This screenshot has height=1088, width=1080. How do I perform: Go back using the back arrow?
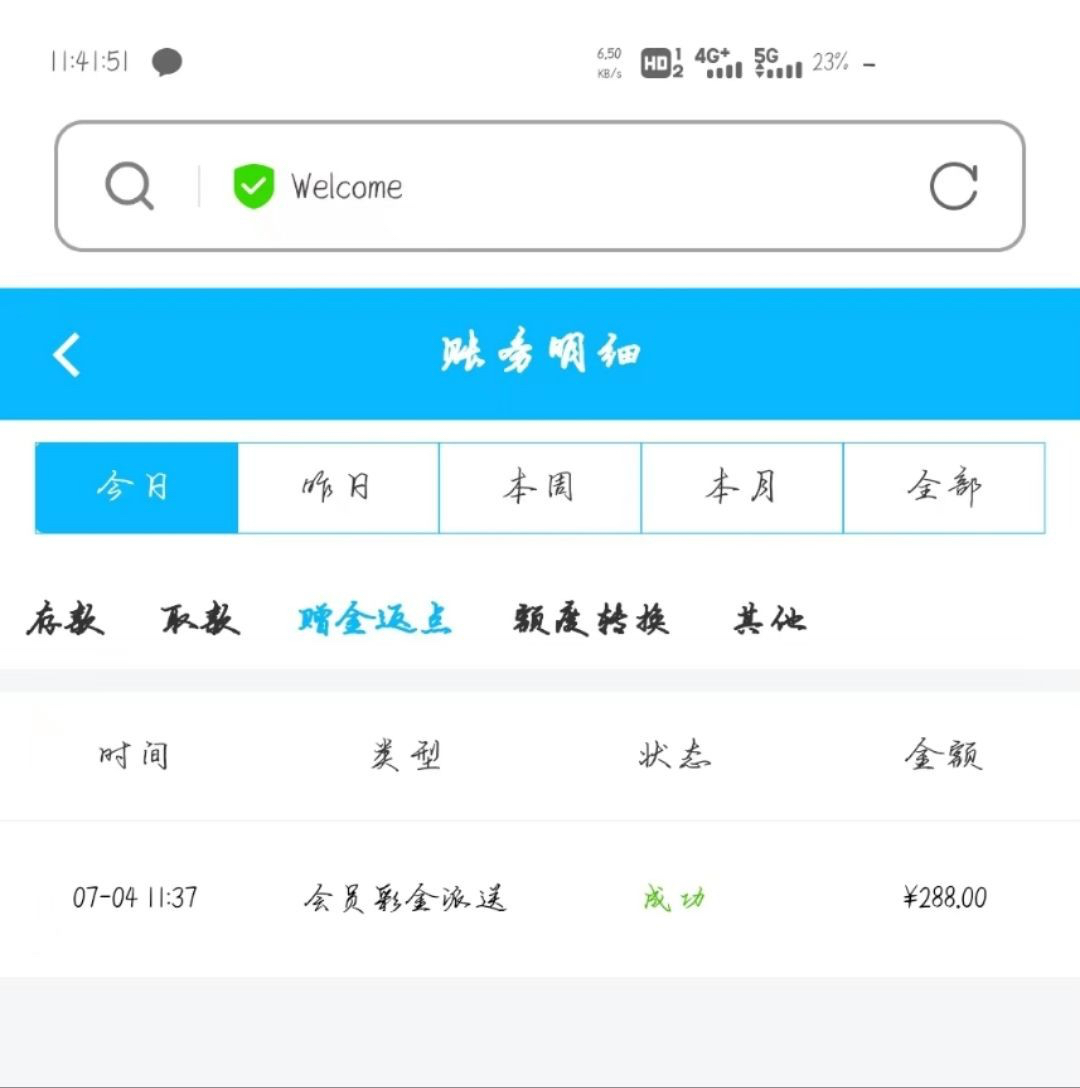coord(67,355)
